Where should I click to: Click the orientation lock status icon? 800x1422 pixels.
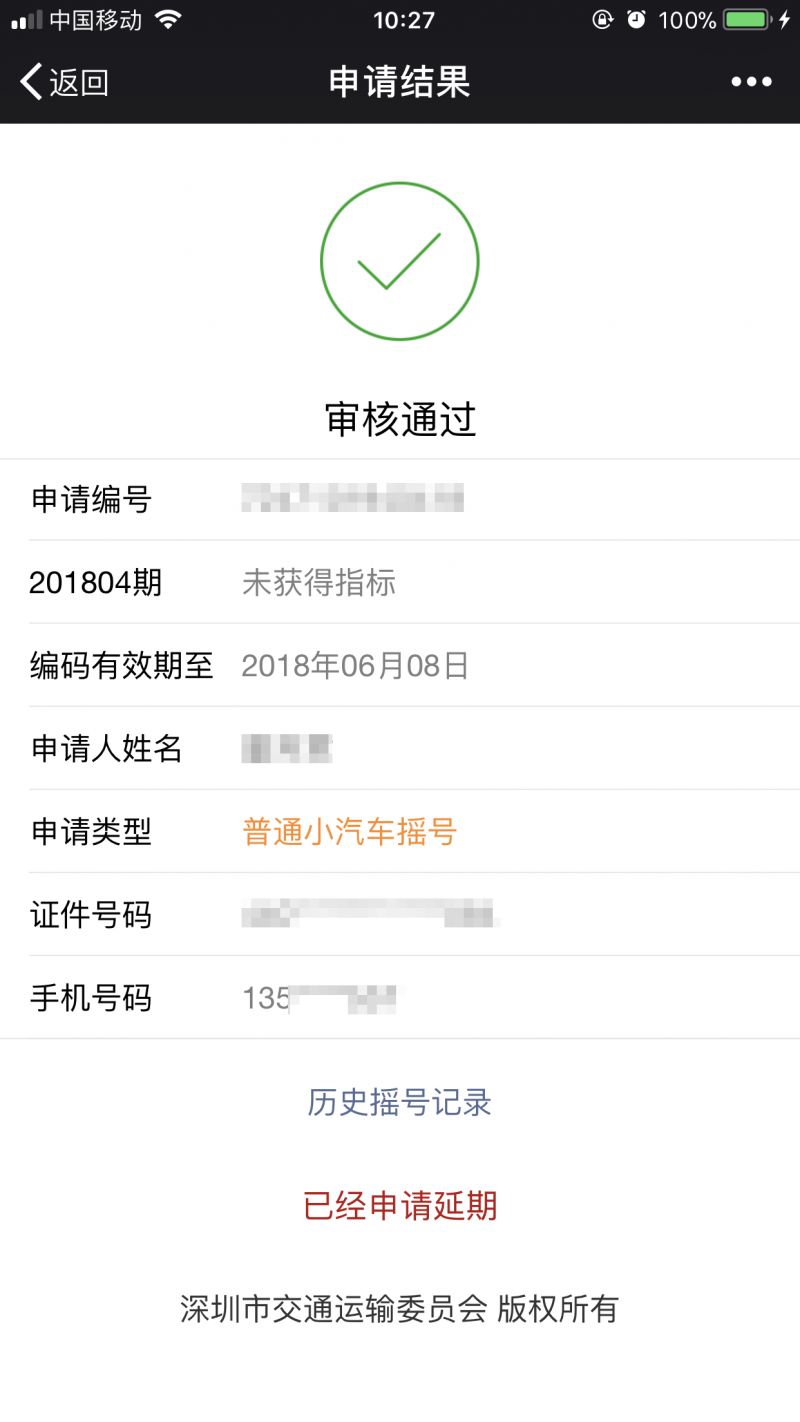click(603, 18)
